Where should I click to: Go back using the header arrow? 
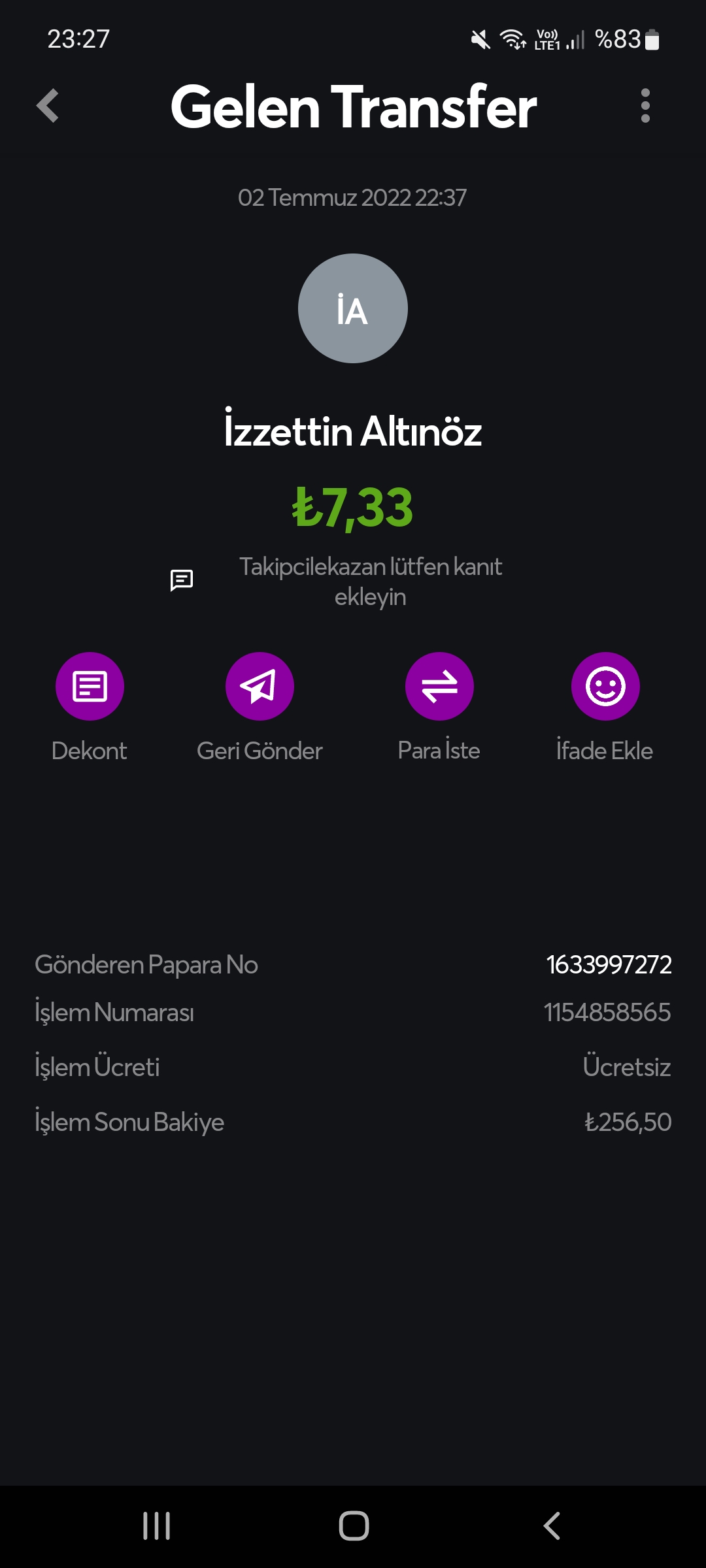pos(48,106)
